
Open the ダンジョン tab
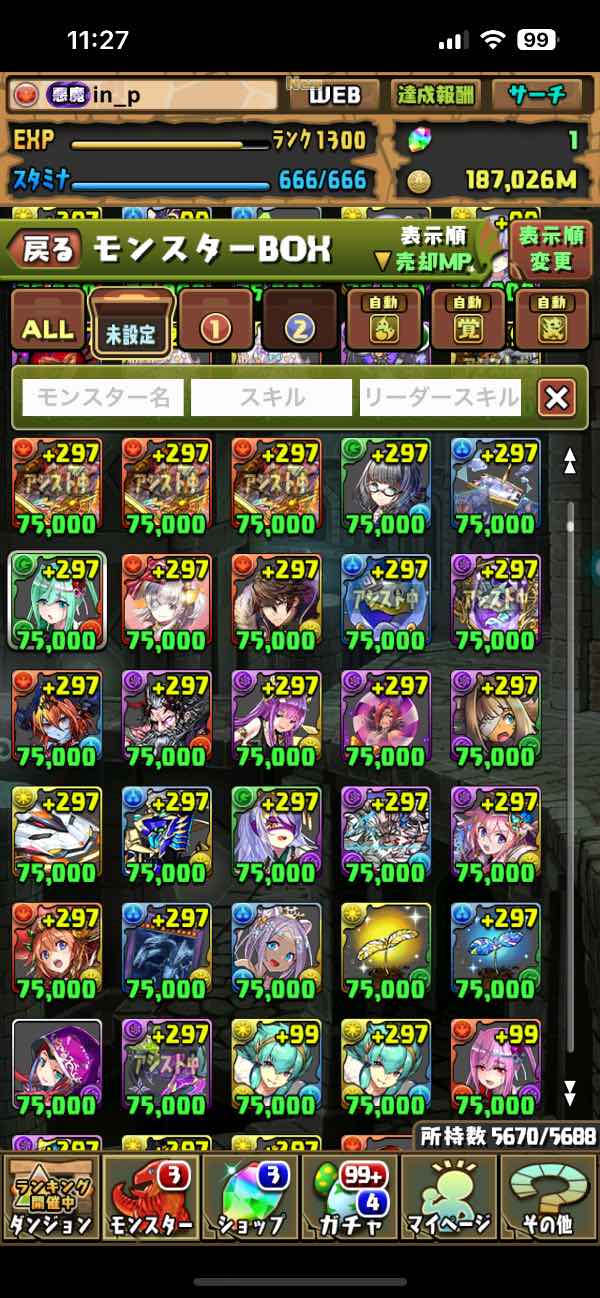(x=50, y=1195)
